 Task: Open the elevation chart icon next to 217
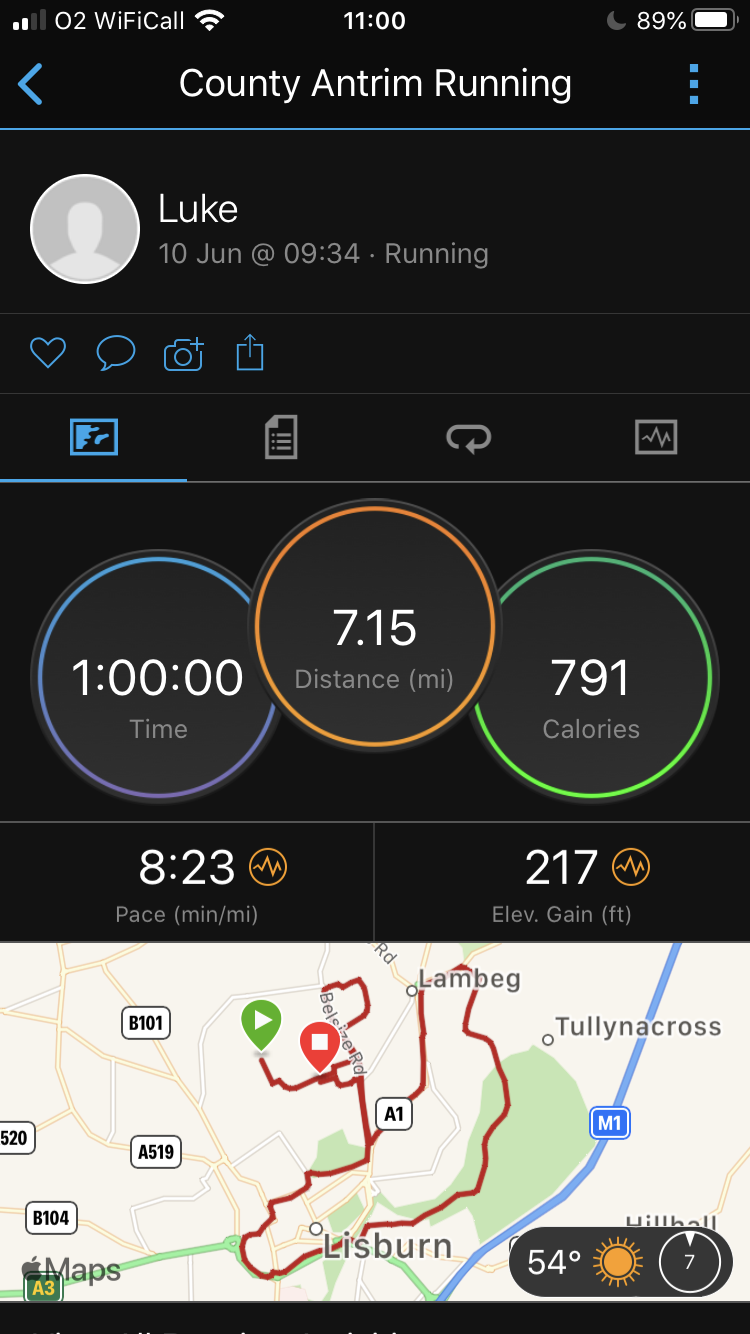pyautogui.click(x=631, y=867)
